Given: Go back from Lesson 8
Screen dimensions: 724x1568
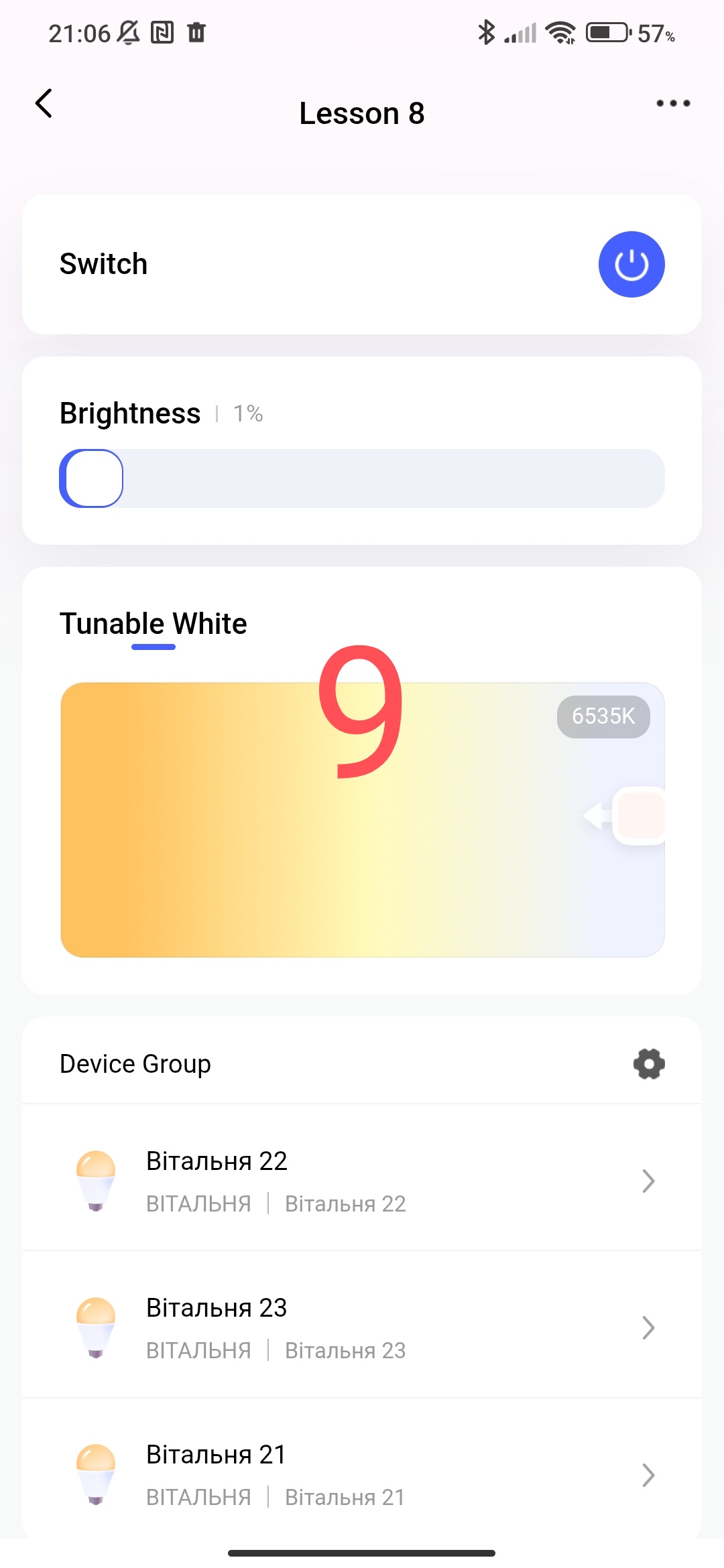Looking at the screenshot, I should pyautogui.click(x=44, y=104).
